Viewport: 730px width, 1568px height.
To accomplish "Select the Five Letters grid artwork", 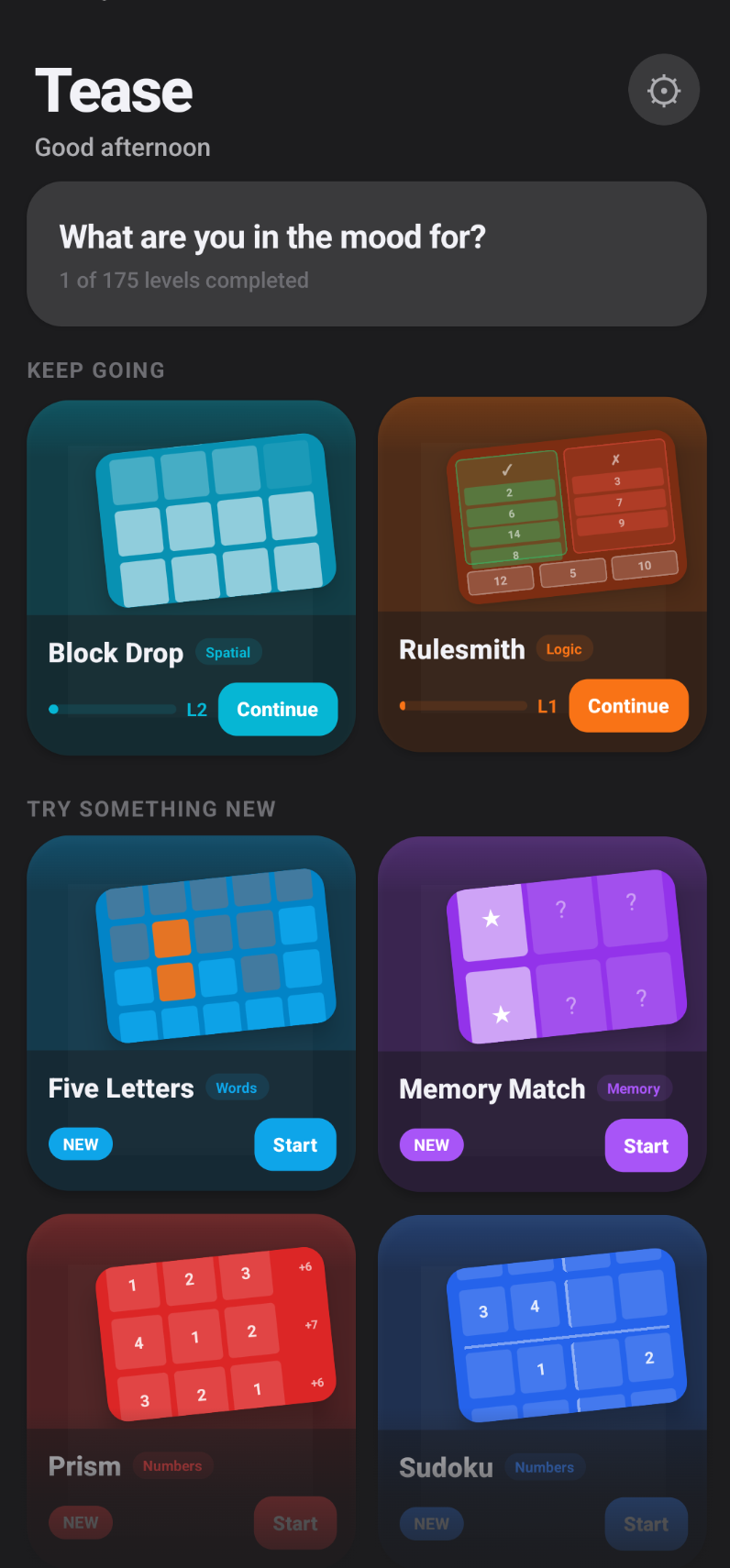I will coord(190,949).
